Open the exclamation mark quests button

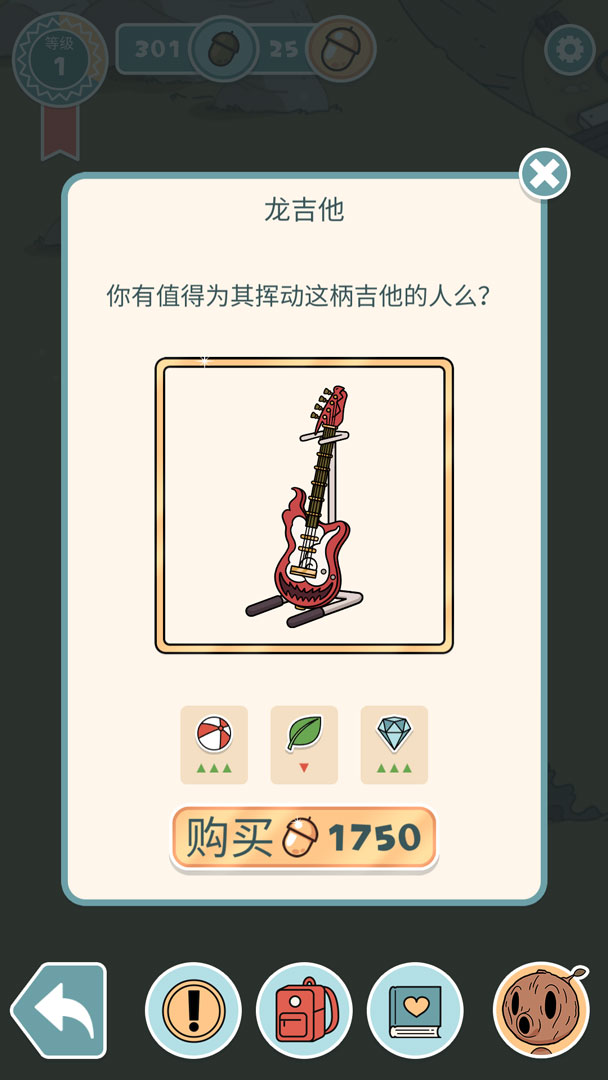tap(193, 1010)
